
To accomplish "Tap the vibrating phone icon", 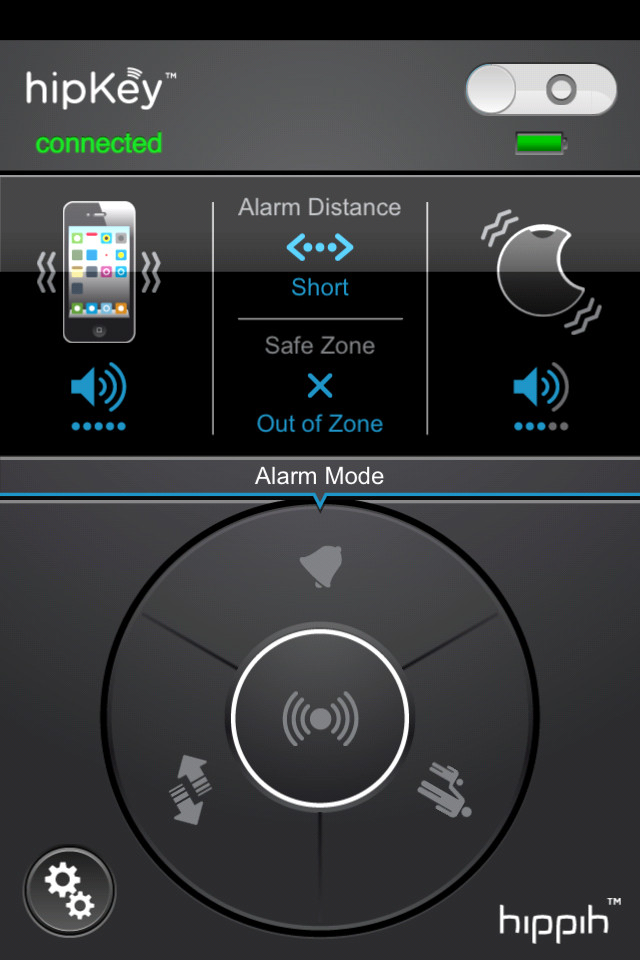I will click(98, 272).
